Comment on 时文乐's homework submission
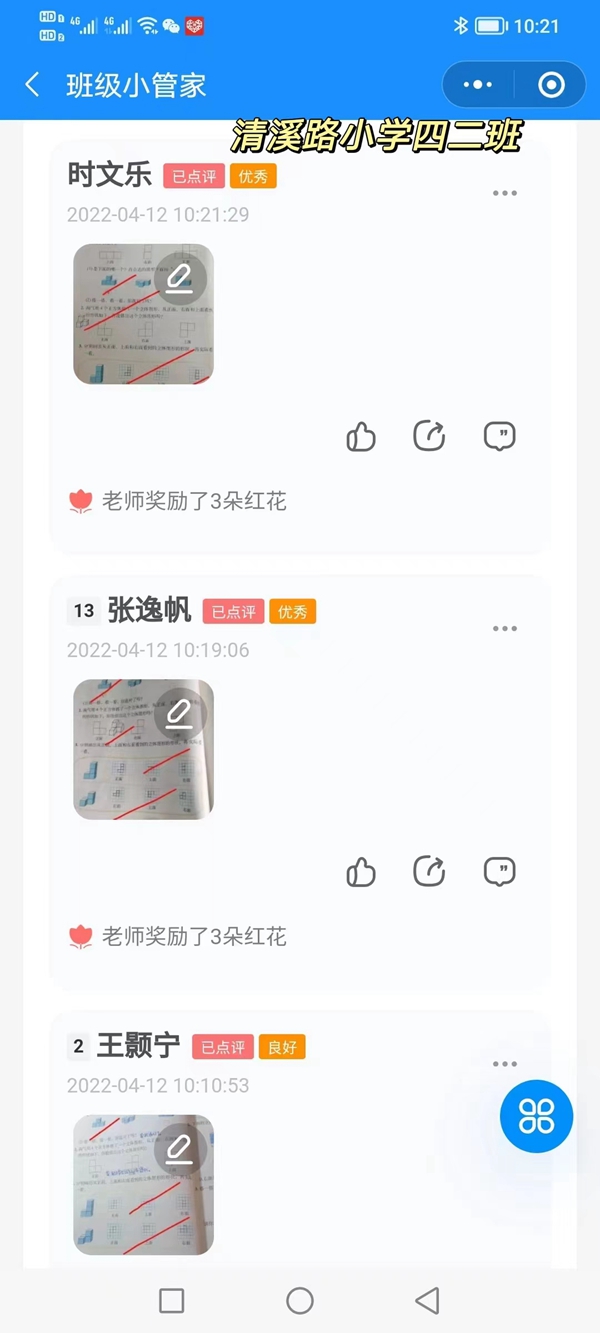This screenshot has height=1333, width=600. click(499, 436)
